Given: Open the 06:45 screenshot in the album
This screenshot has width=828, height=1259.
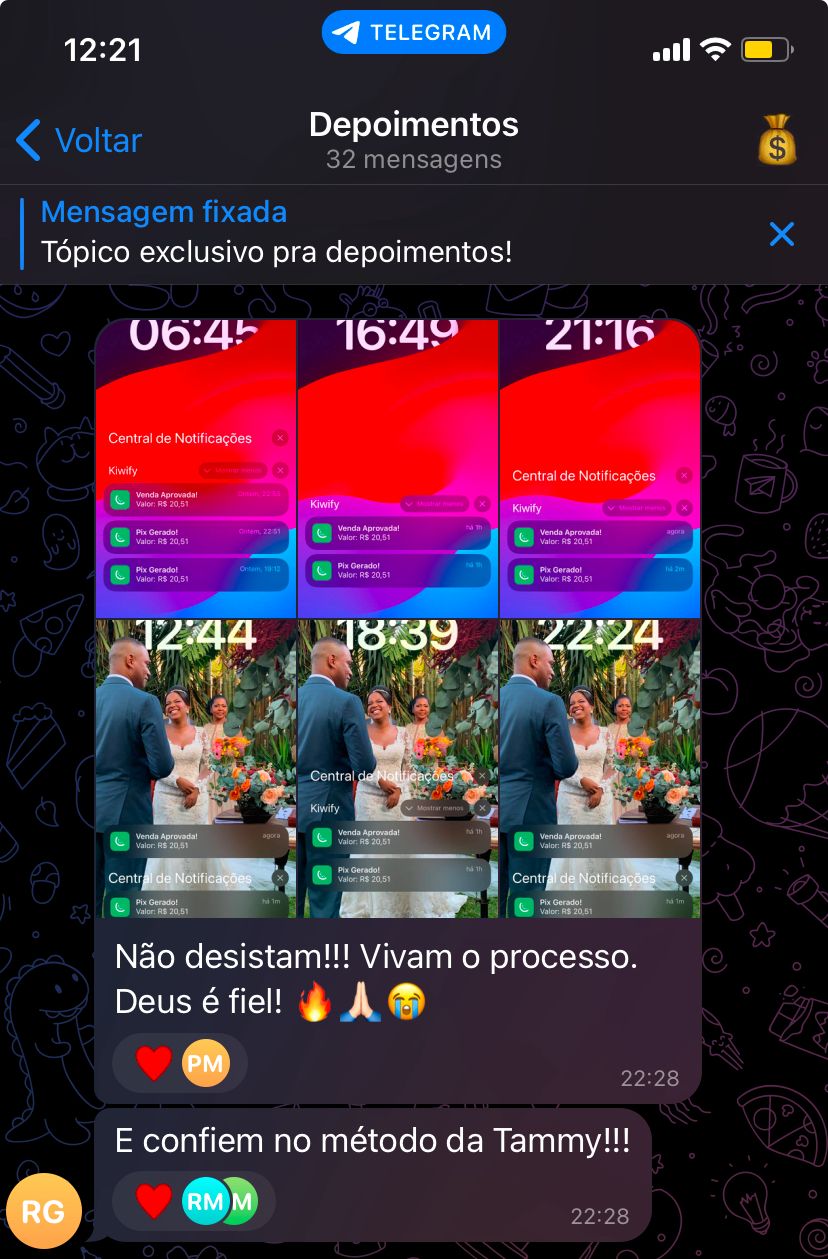Looking at the screenshot, I should (x=196, y=468).
